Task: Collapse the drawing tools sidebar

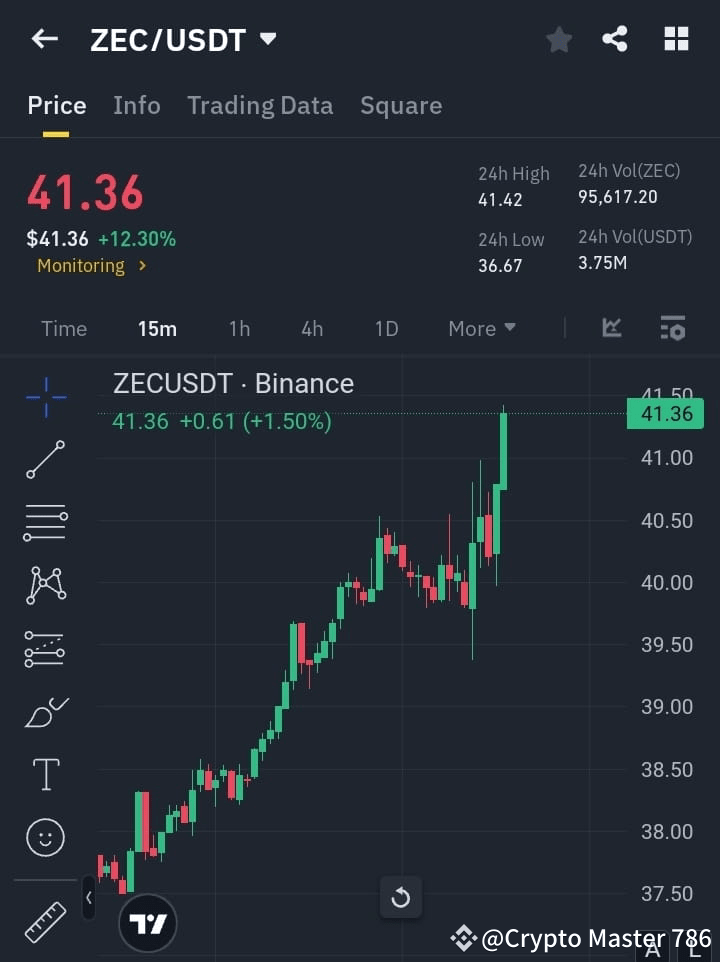Action: tap(89, 898)
